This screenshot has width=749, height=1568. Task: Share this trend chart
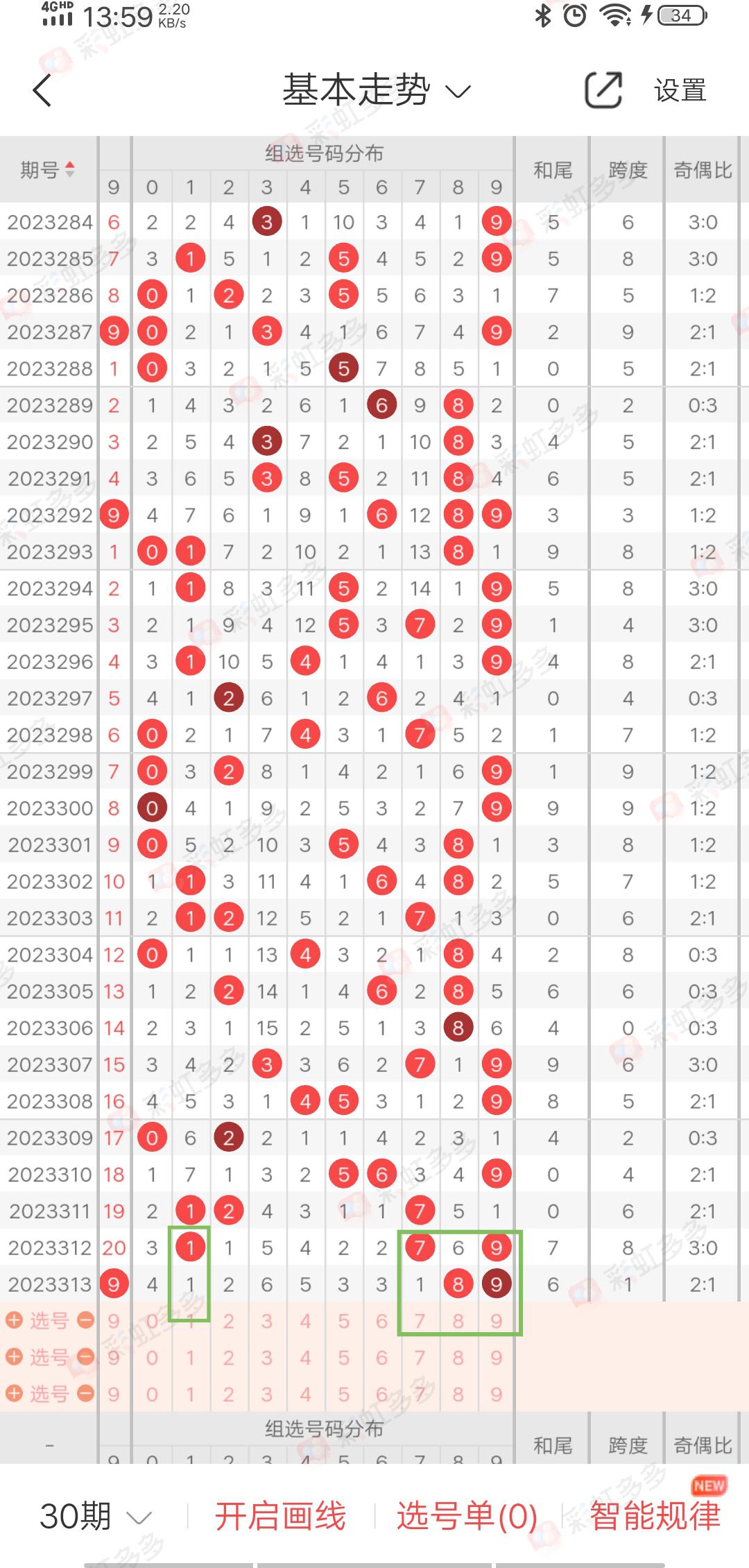click(x=603, y=90)
